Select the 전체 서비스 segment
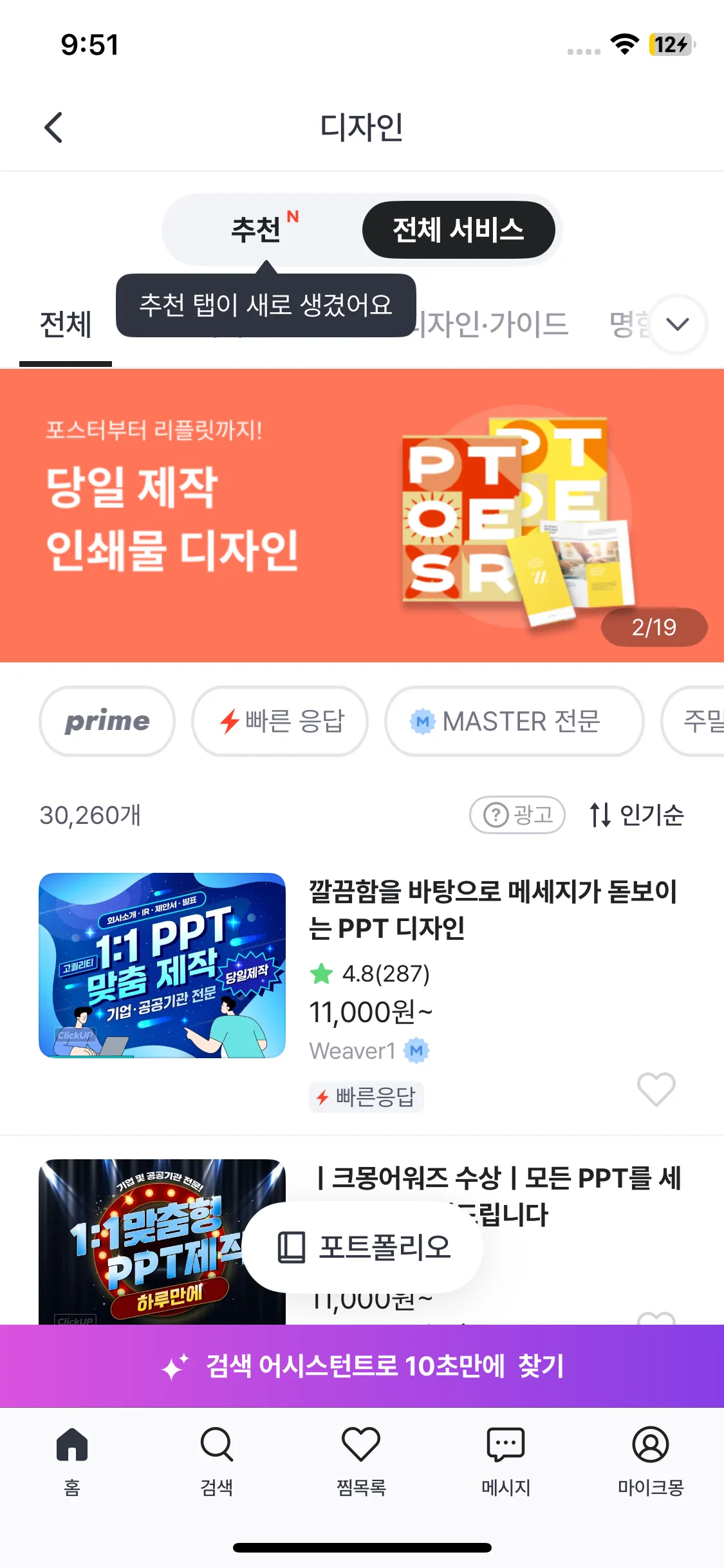This screenshot has width=724, height=1568. tap(458, 230)
